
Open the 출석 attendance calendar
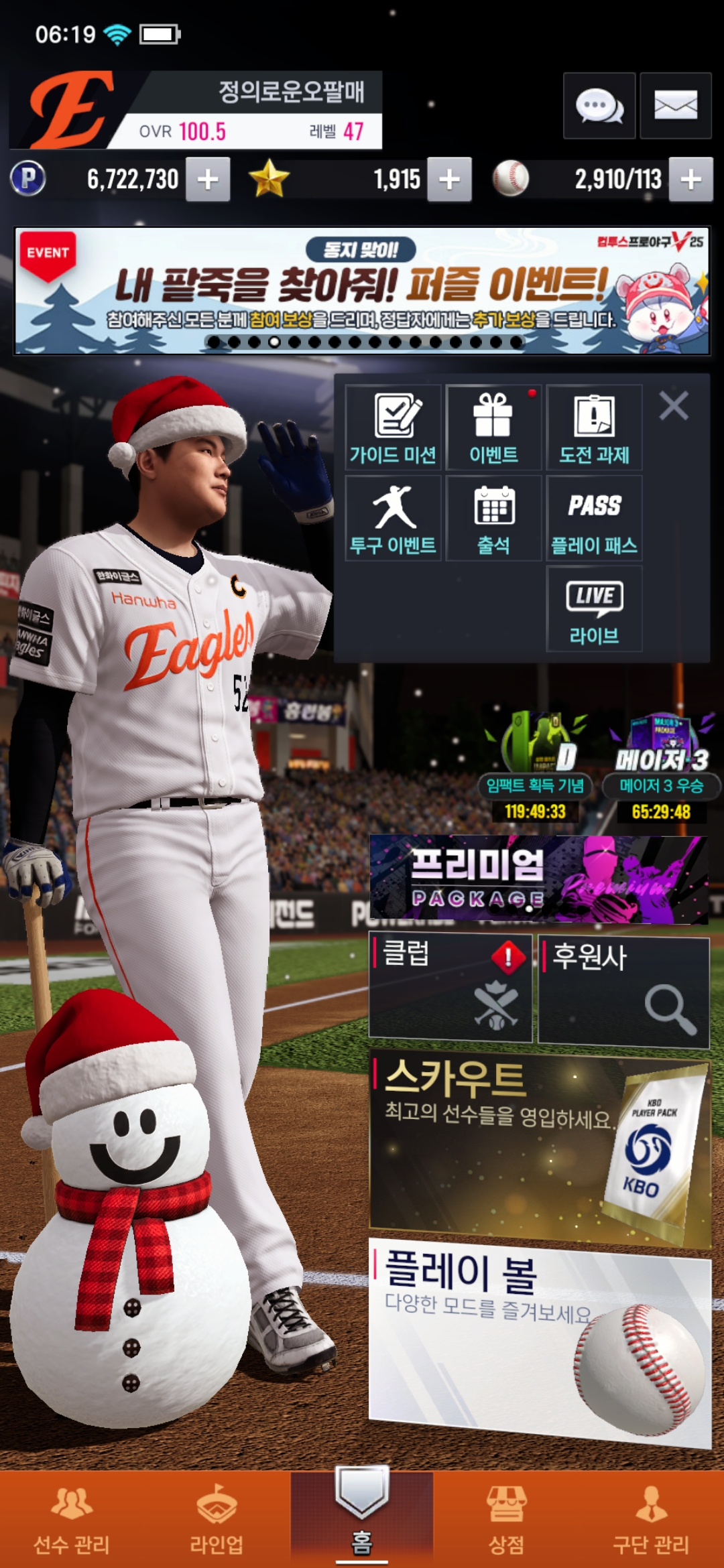(x=493, y=518)
